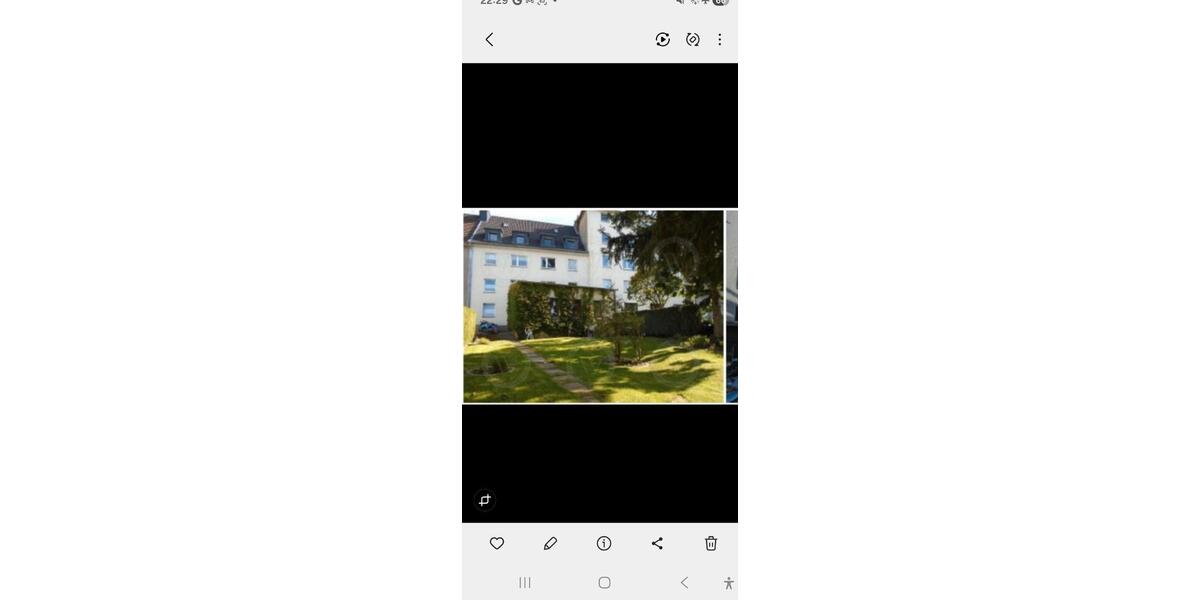Tap the house garden photo

tap(593, 306)
